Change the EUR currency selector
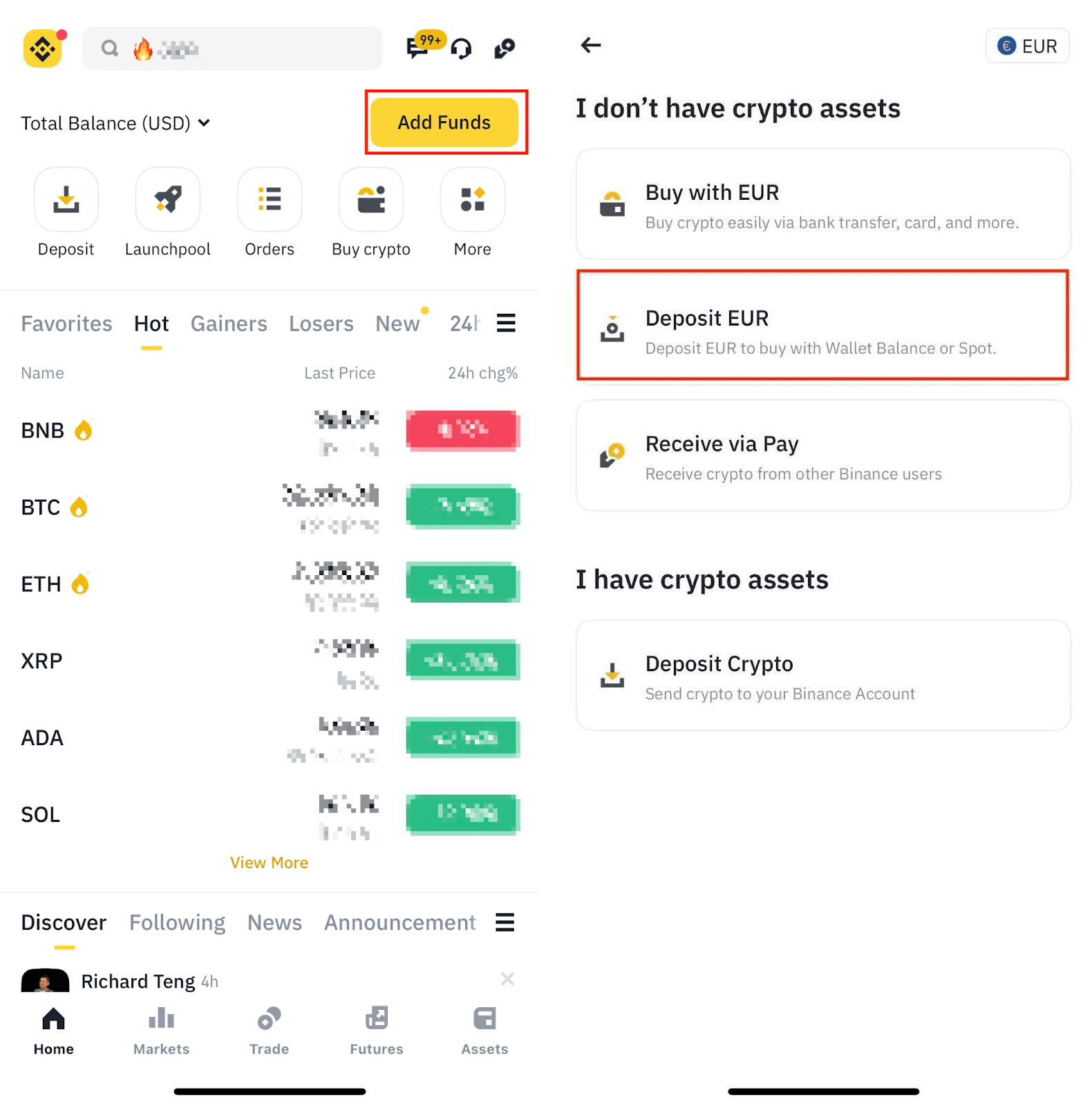Image resolution: width=1092 pixels, height=1106 pixels. pos(1027,46)
